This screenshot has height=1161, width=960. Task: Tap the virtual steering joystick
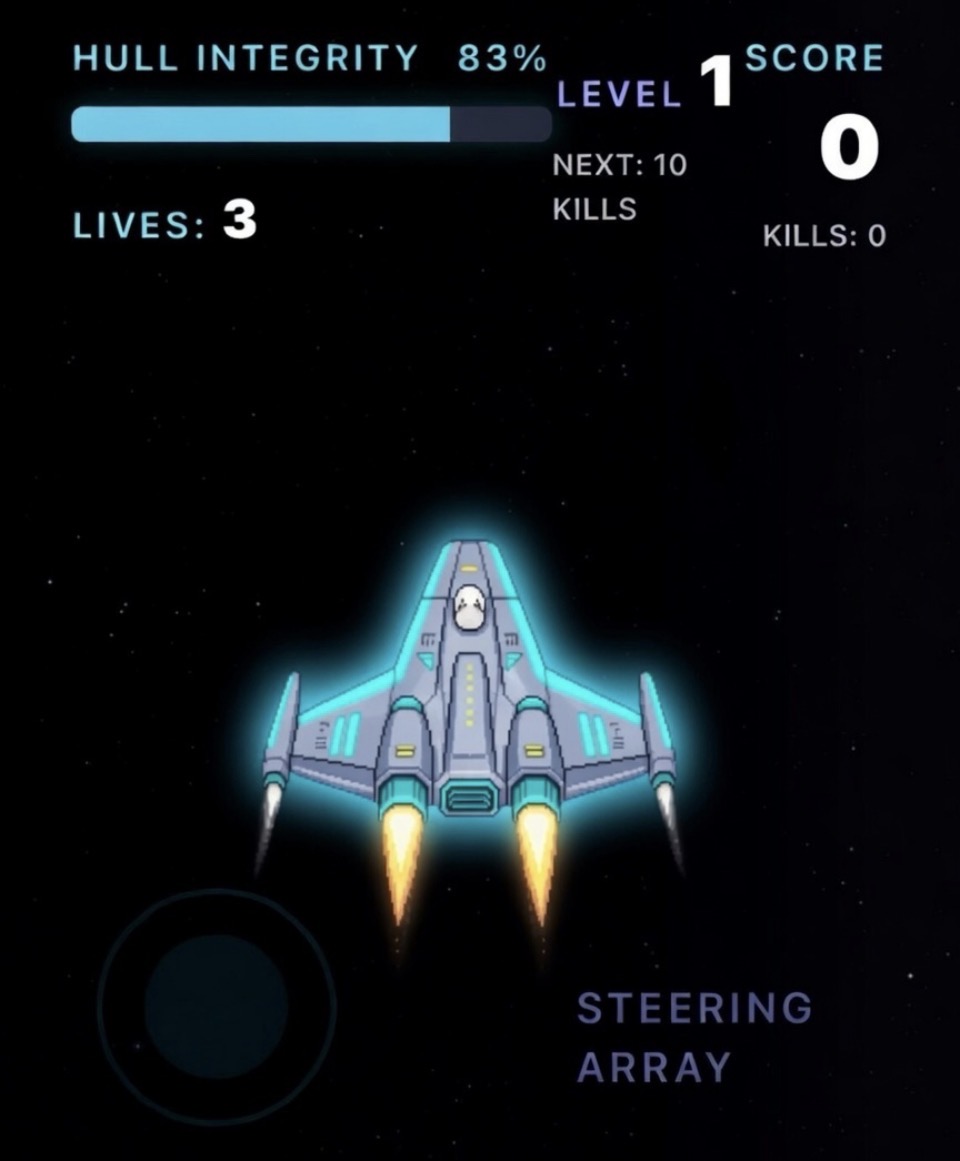[217, 1007]
